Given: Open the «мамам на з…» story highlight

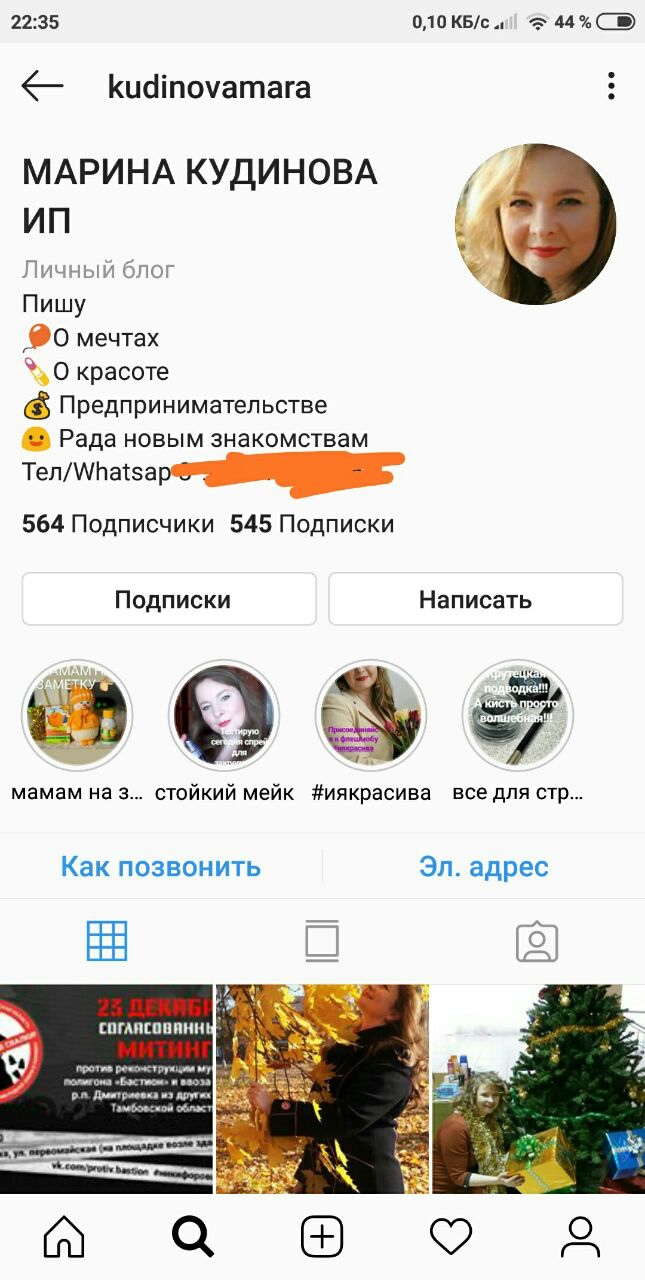Looking at the screenshot, I should (77, 715).
